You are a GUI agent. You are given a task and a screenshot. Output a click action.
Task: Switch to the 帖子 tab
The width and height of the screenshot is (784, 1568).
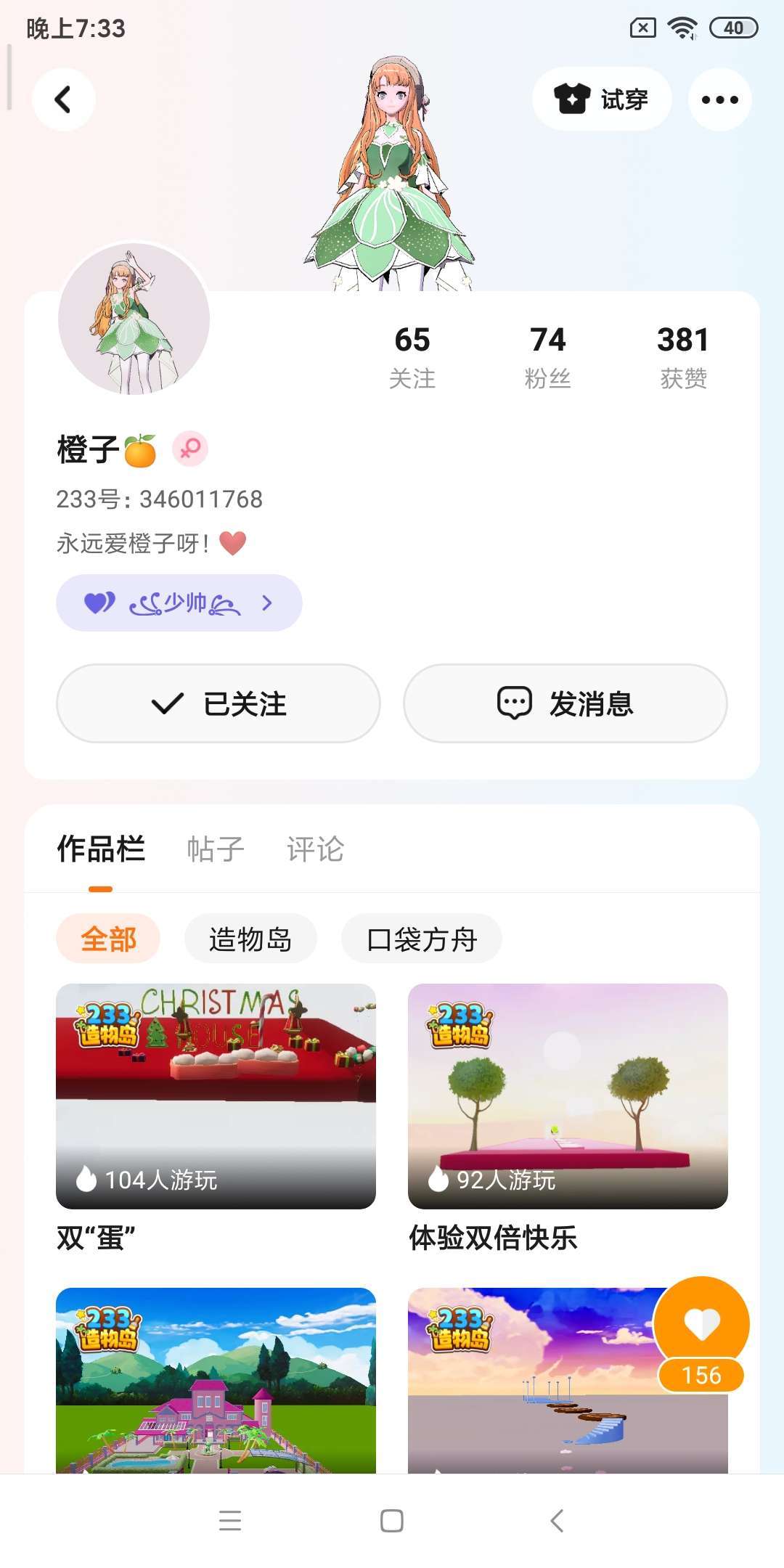click(216, 849)
